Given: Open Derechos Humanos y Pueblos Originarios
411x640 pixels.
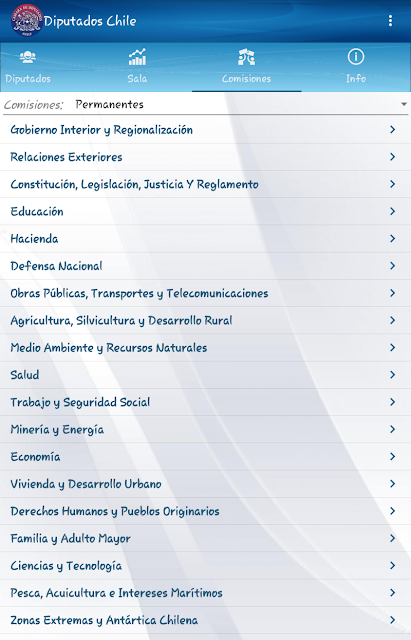Looking at the screenshot, I should [205, 511].
